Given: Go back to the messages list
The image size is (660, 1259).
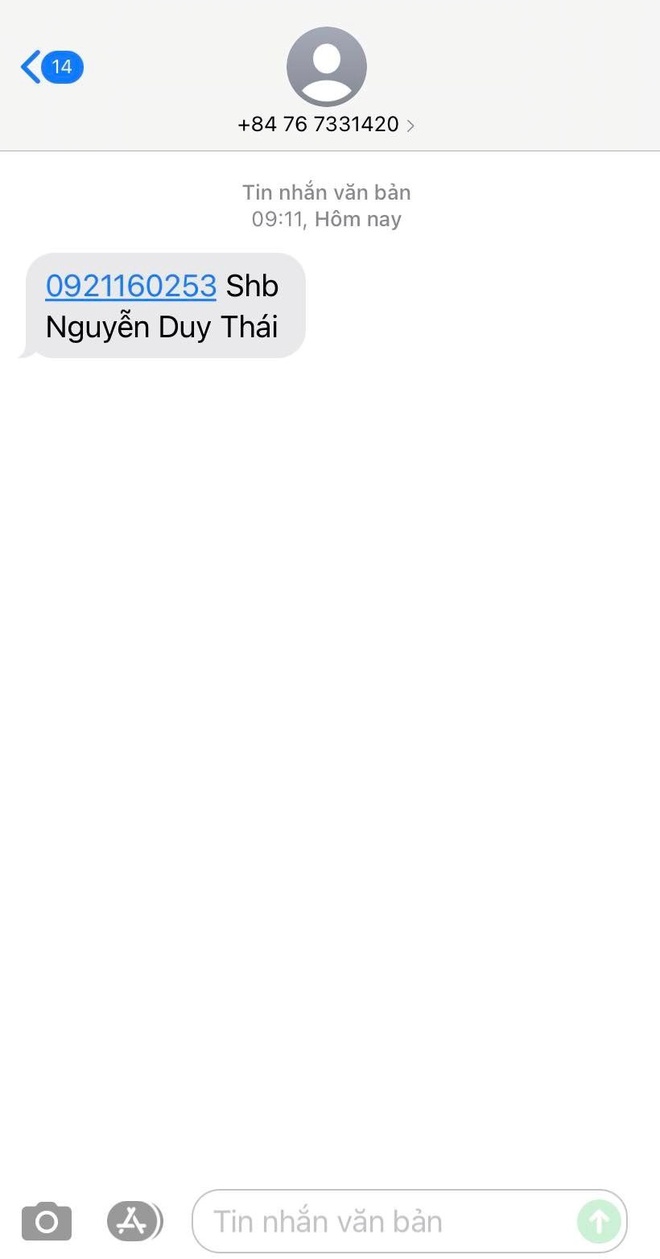Looking at the screenshot, I should pyautogui.click(x=50, y=67).
